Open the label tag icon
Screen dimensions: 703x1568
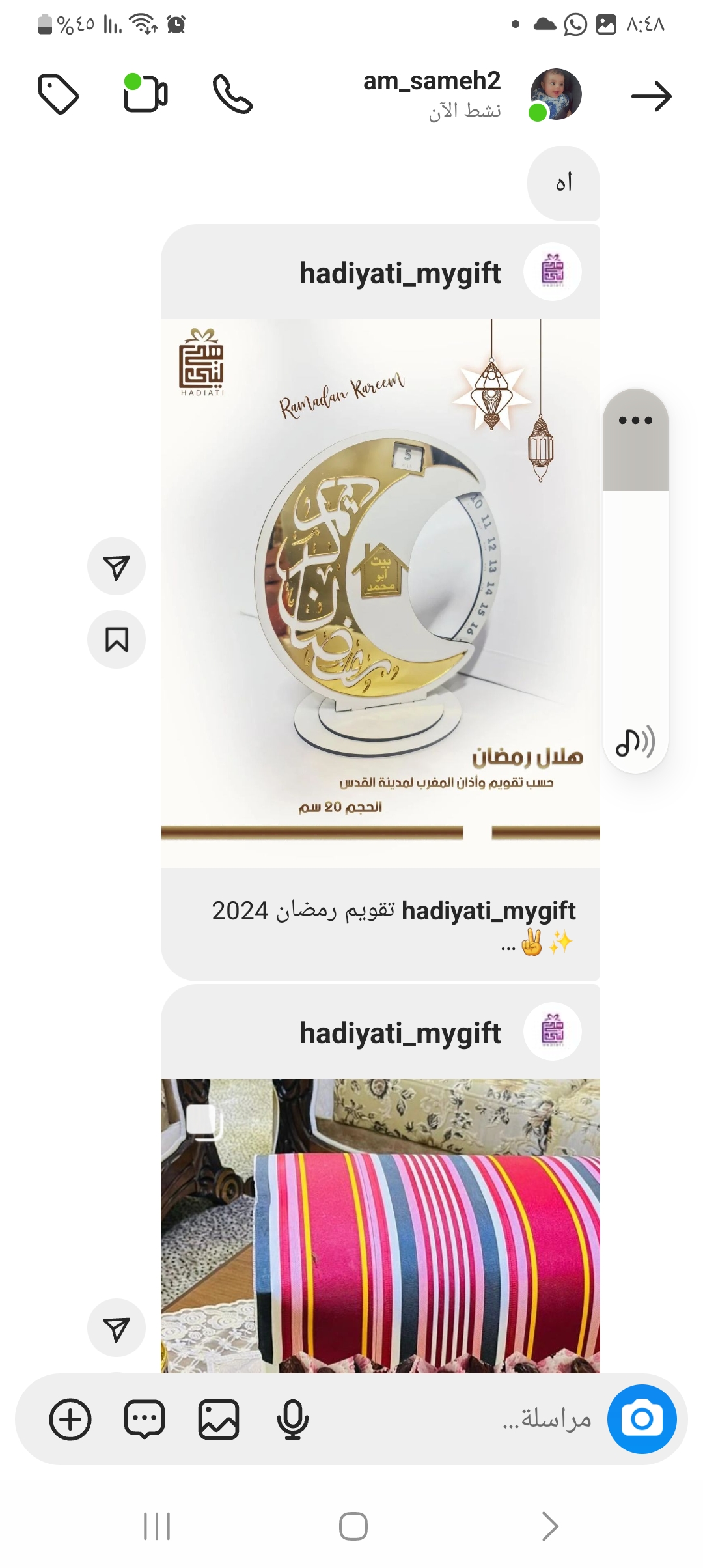click(x=59, y=94)
